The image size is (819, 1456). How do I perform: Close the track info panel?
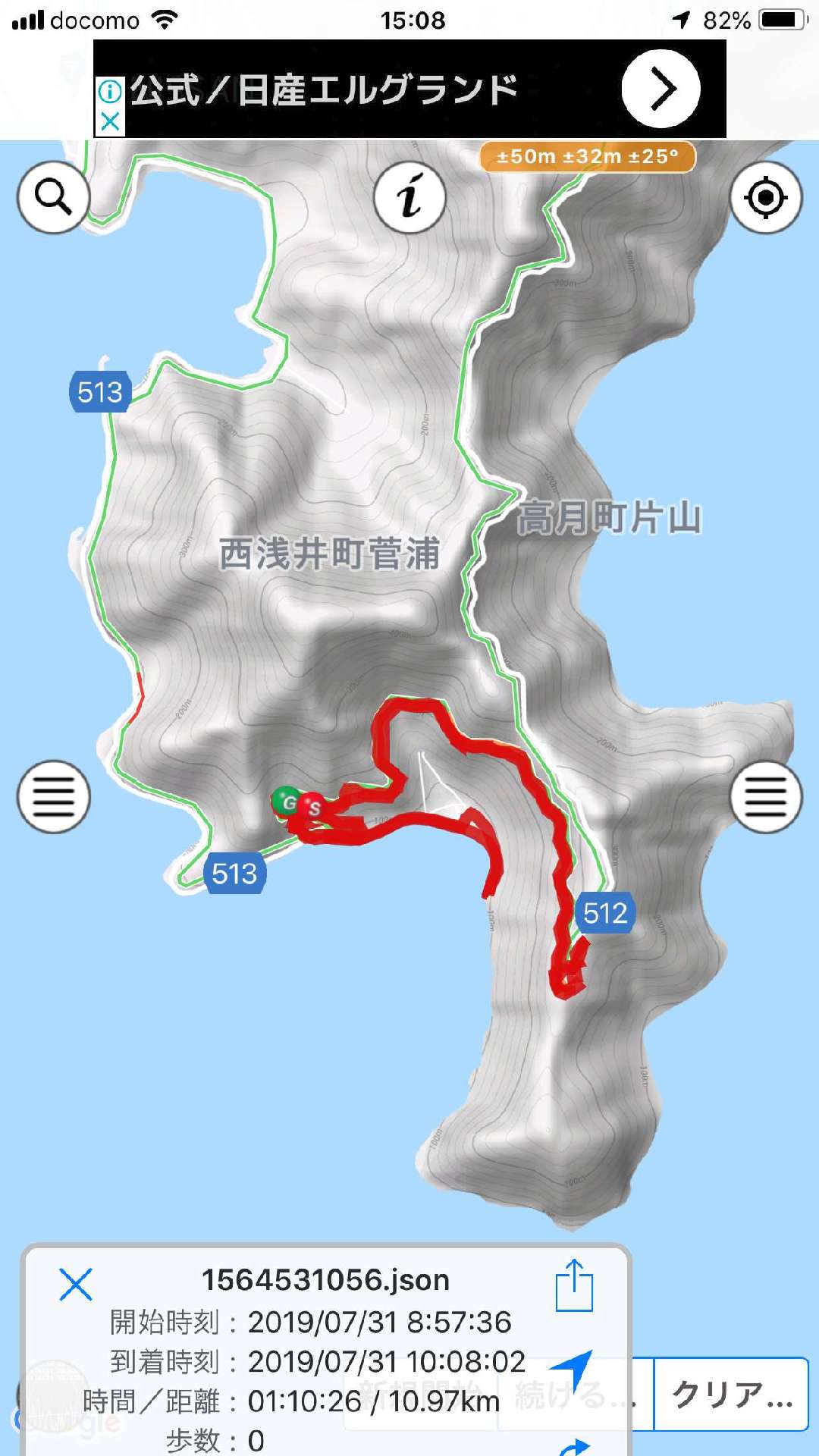75,1285
